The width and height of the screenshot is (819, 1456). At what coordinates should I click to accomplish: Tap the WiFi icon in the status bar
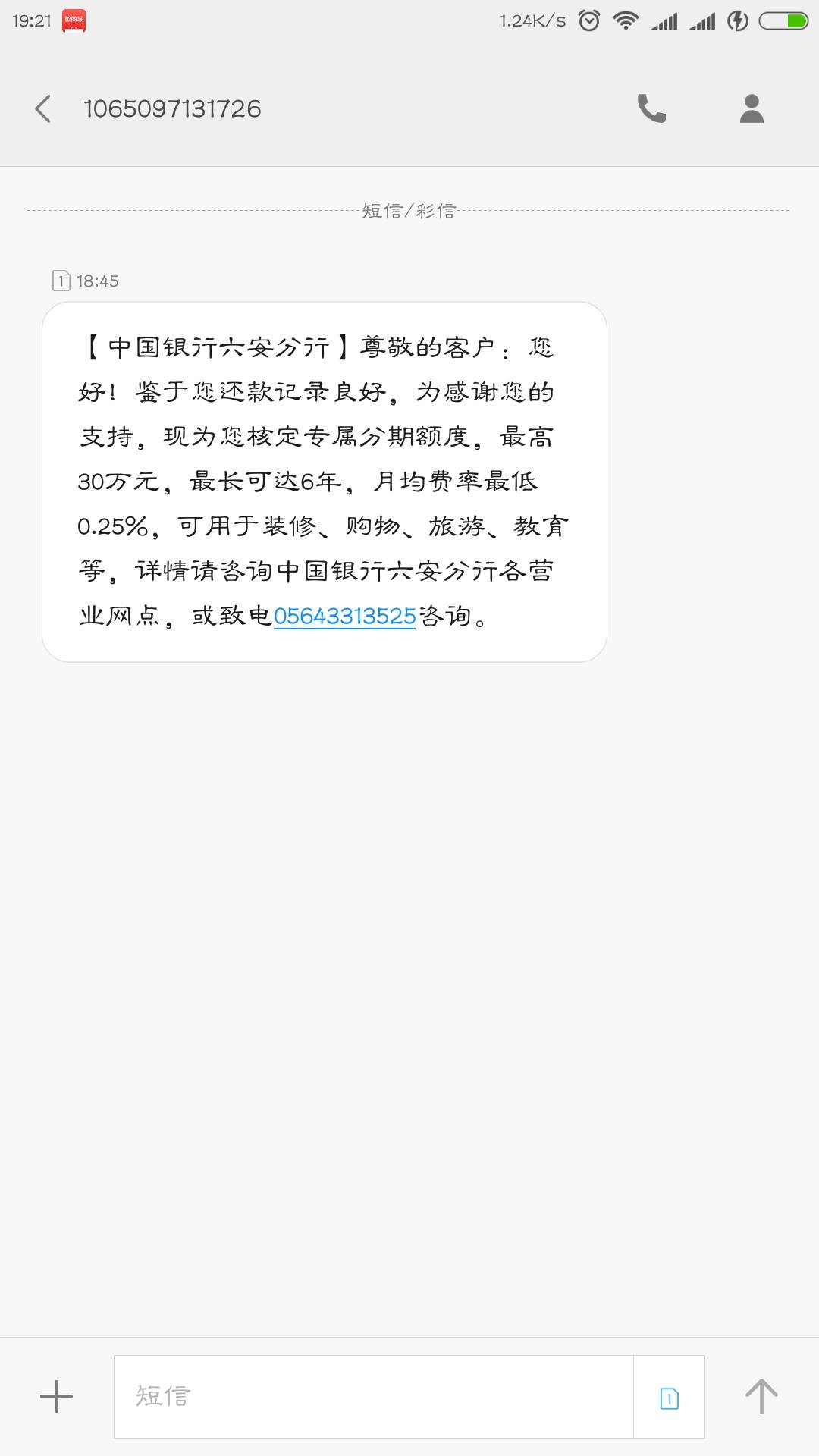(x=627, y=20)
